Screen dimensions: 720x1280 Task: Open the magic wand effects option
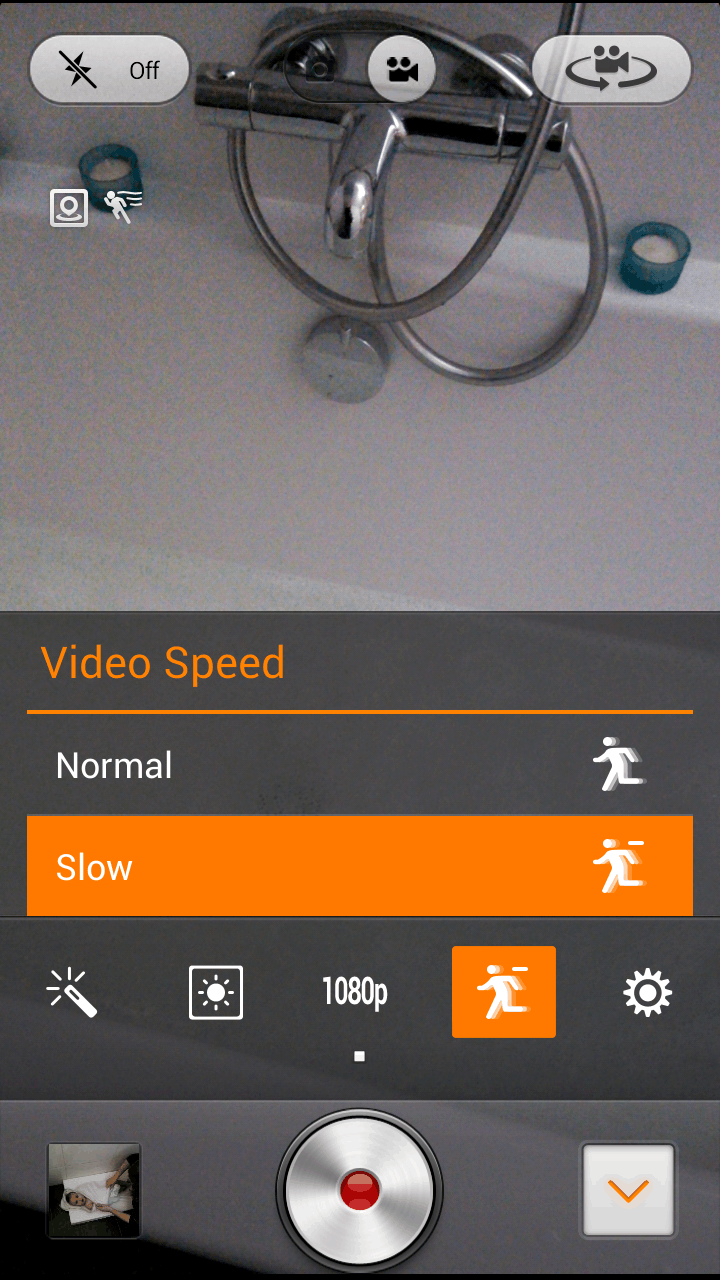(72, 992)
